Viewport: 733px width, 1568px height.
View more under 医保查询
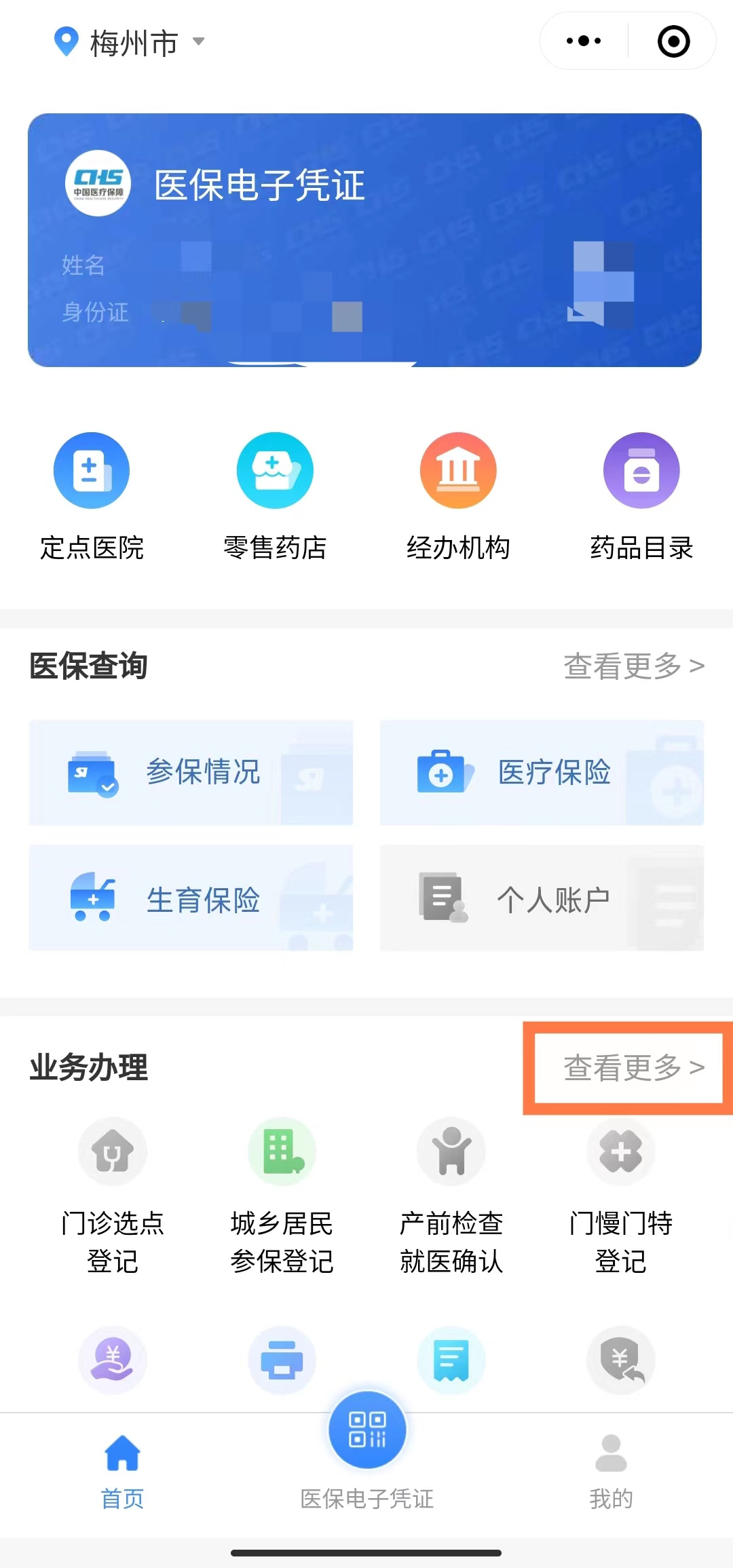(x=634, y=666)
